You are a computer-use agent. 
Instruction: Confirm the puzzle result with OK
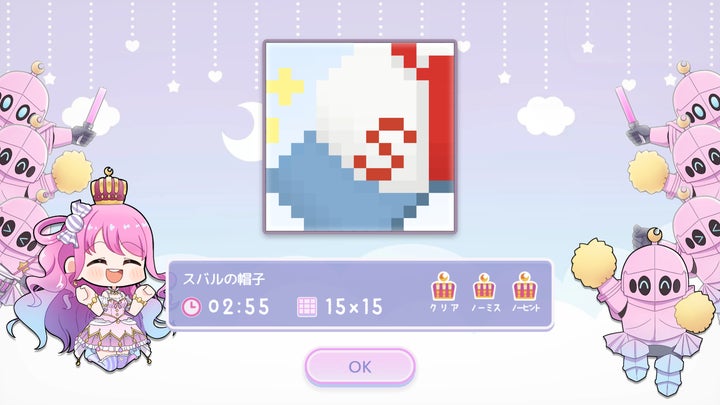(x=360, y=366)
